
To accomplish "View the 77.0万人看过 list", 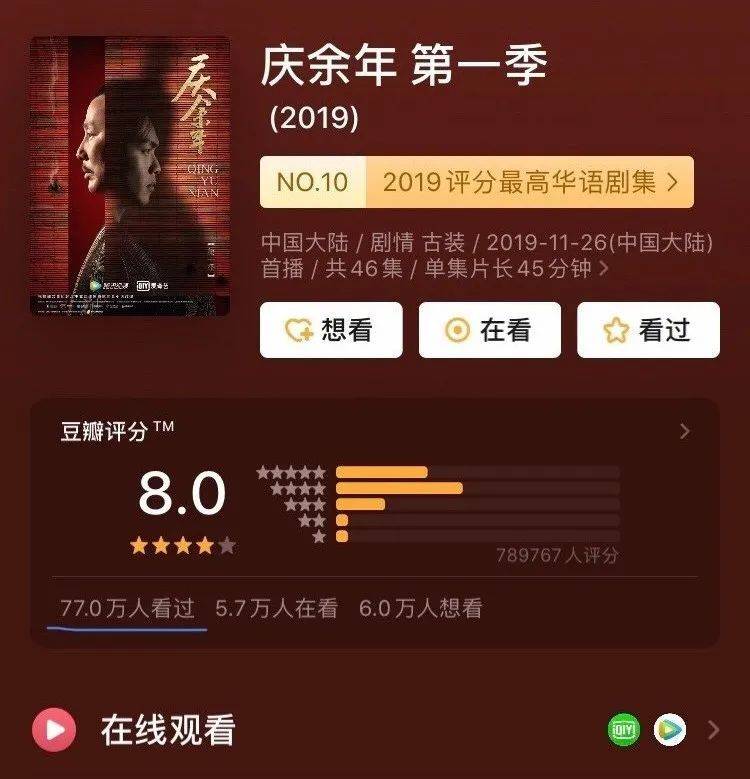I will click(x=127, y=609).
